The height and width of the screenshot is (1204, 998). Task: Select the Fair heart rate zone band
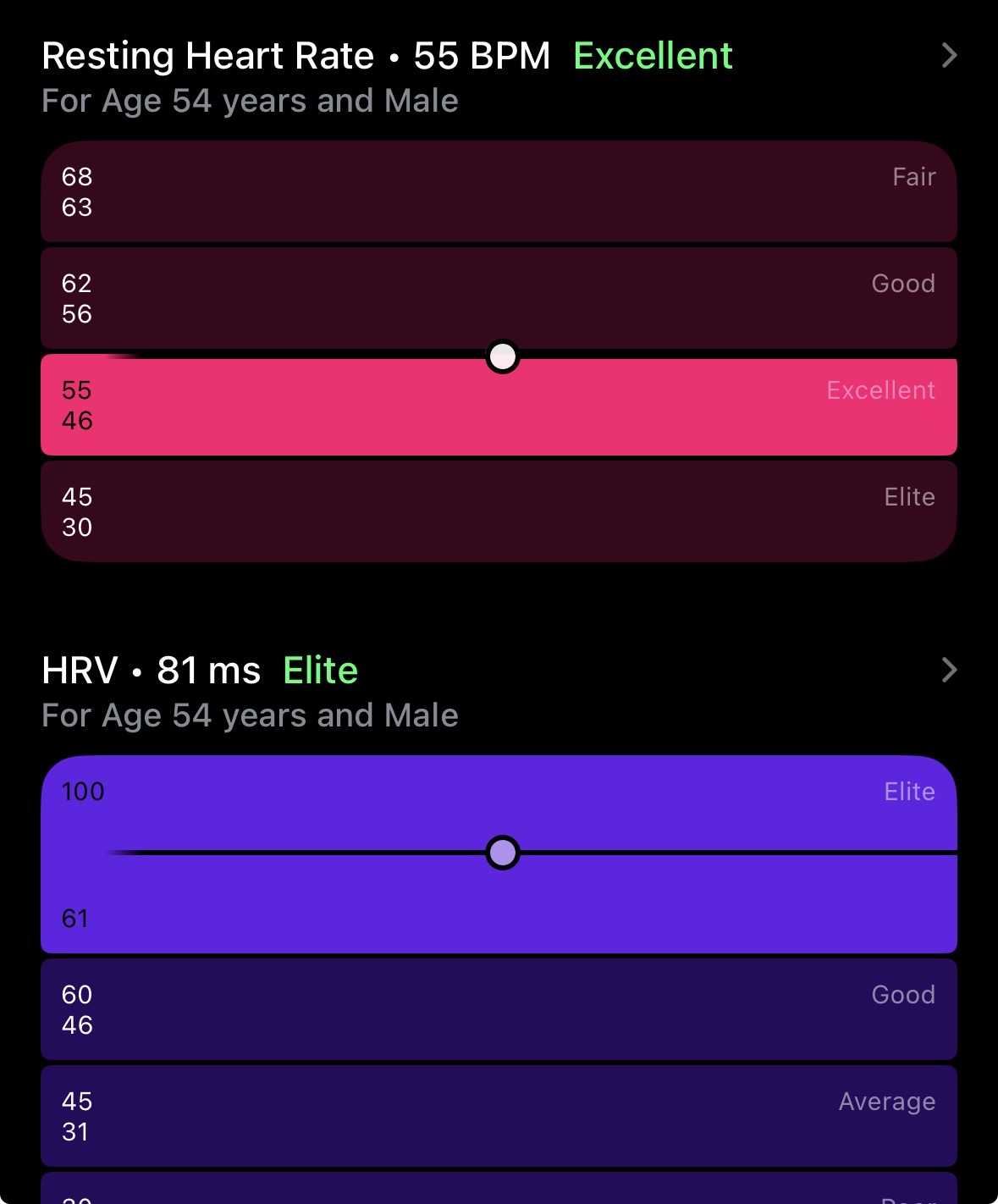[x=499, y=192]
